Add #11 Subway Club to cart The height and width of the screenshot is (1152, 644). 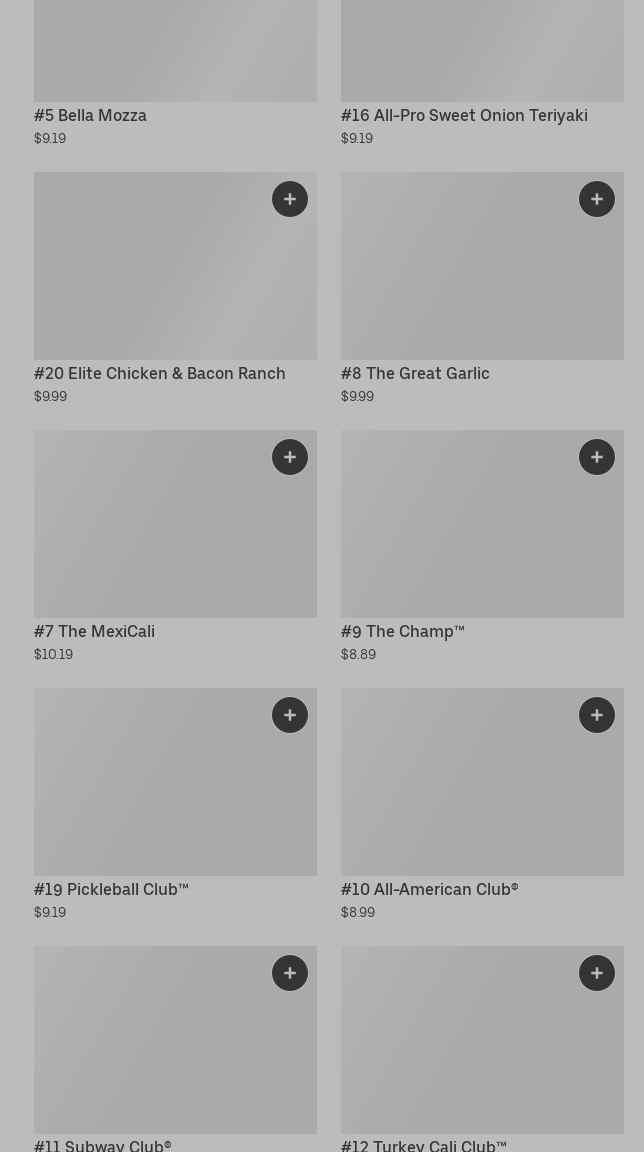pyautogui.click(x=290, y=973)
